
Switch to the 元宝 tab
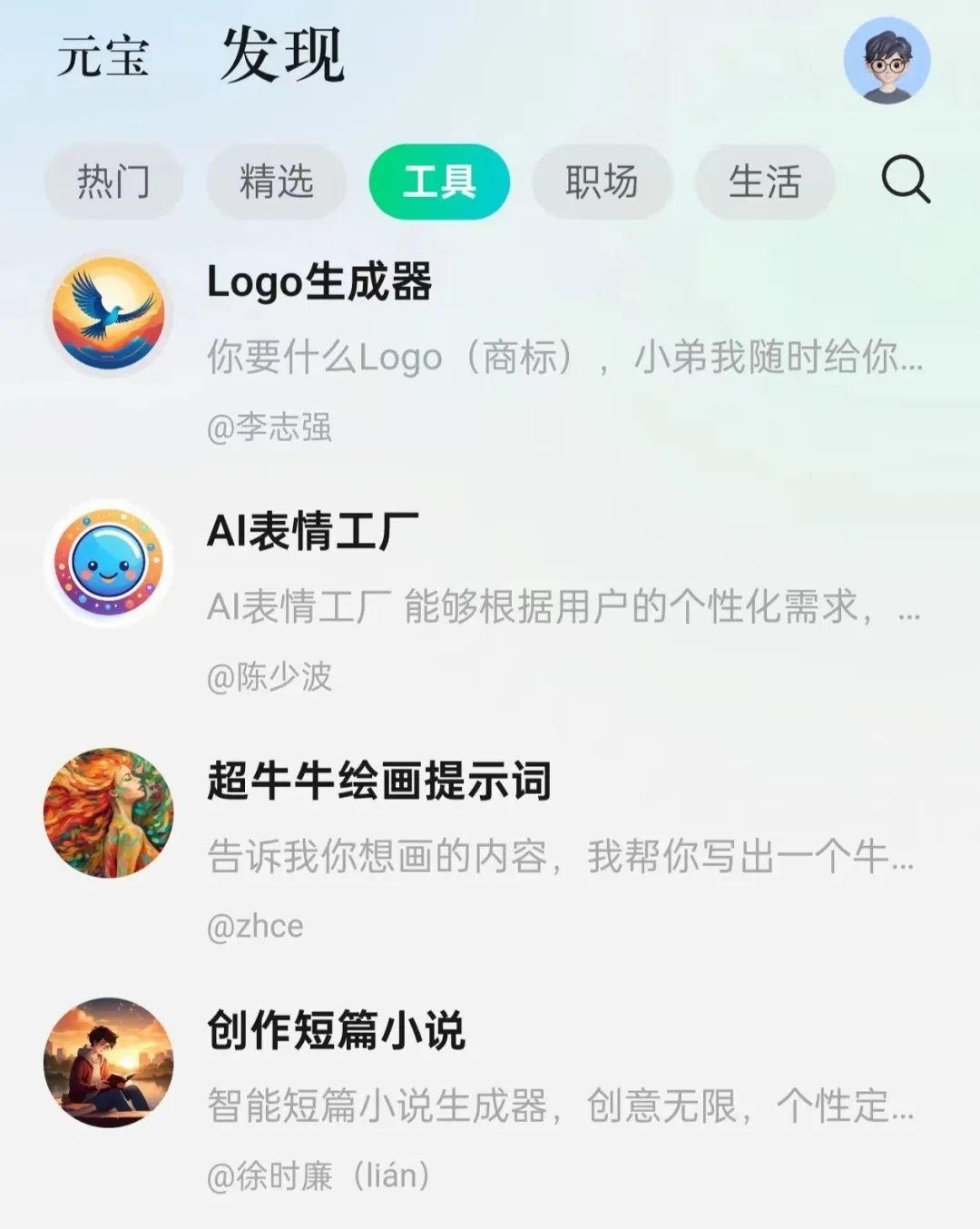[103, 56]
